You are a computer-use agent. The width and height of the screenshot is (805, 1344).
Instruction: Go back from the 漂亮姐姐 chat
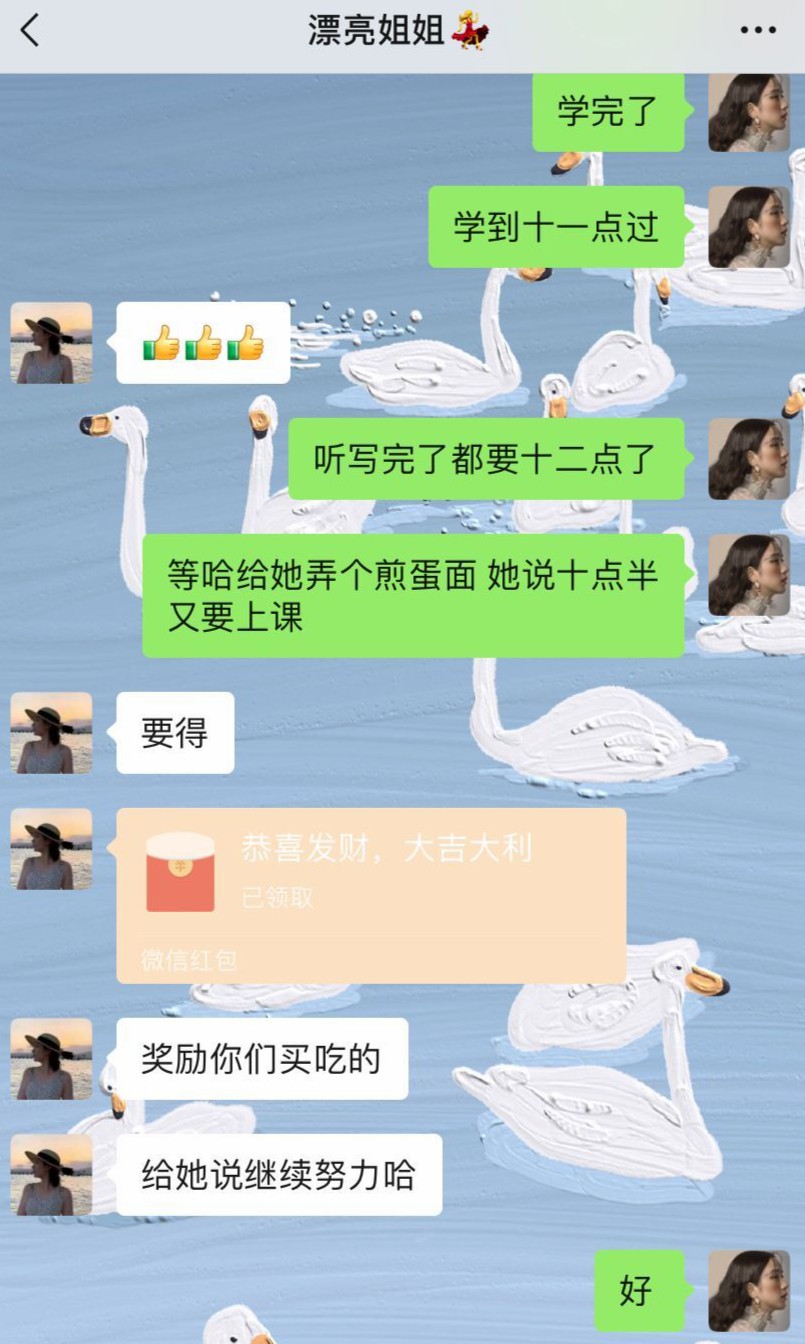click(x=30, y=31)
